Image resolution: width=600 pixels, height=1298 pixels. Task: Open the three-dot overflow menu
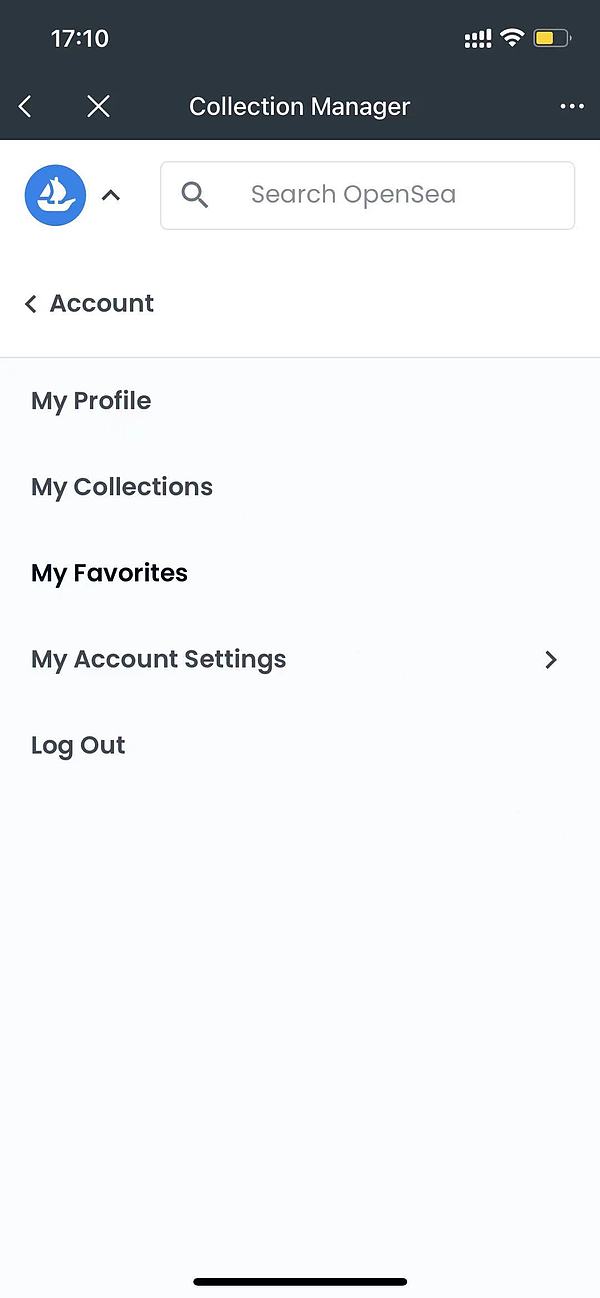[572, 106]
